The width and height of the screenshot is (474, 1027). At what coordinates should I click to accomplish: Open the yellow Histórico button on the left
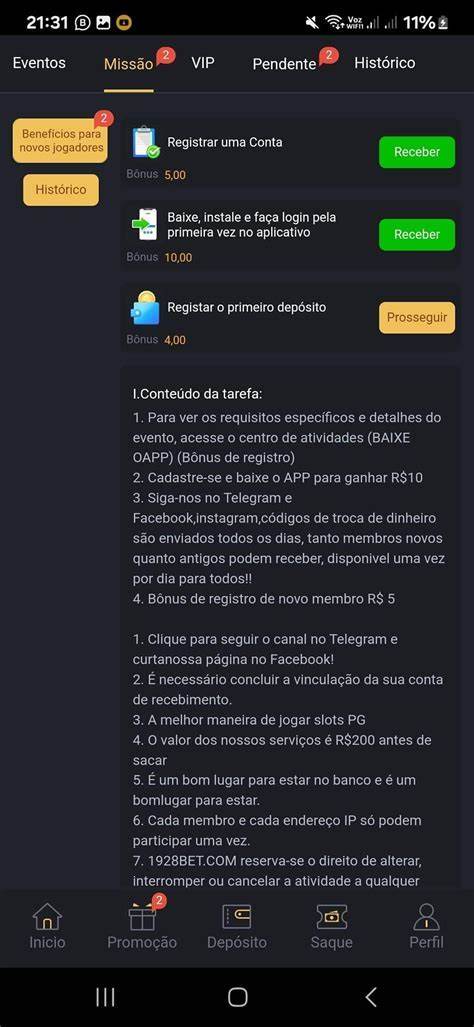pyautogui.click(x=61, y=190)
